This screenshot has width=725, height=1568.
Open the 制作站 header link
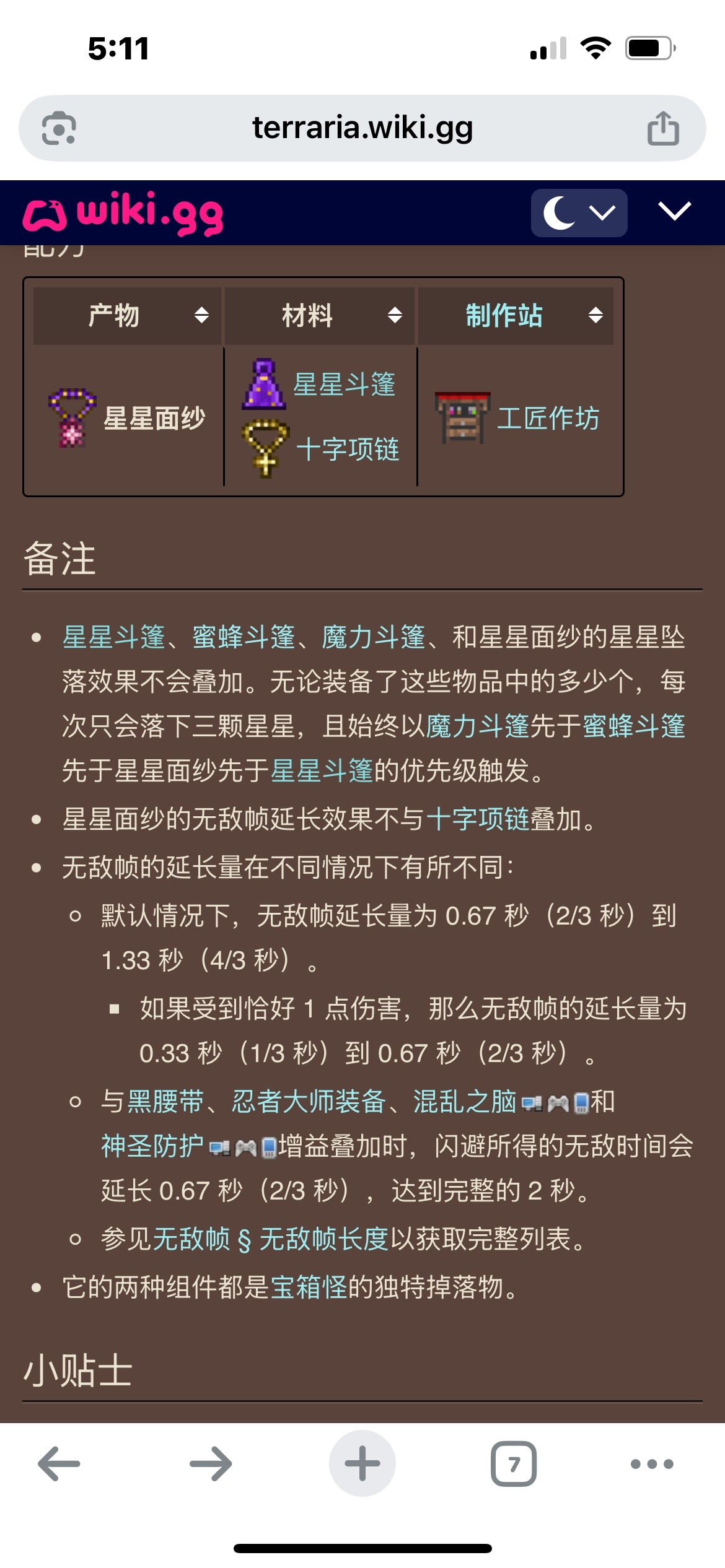[504, 315]
